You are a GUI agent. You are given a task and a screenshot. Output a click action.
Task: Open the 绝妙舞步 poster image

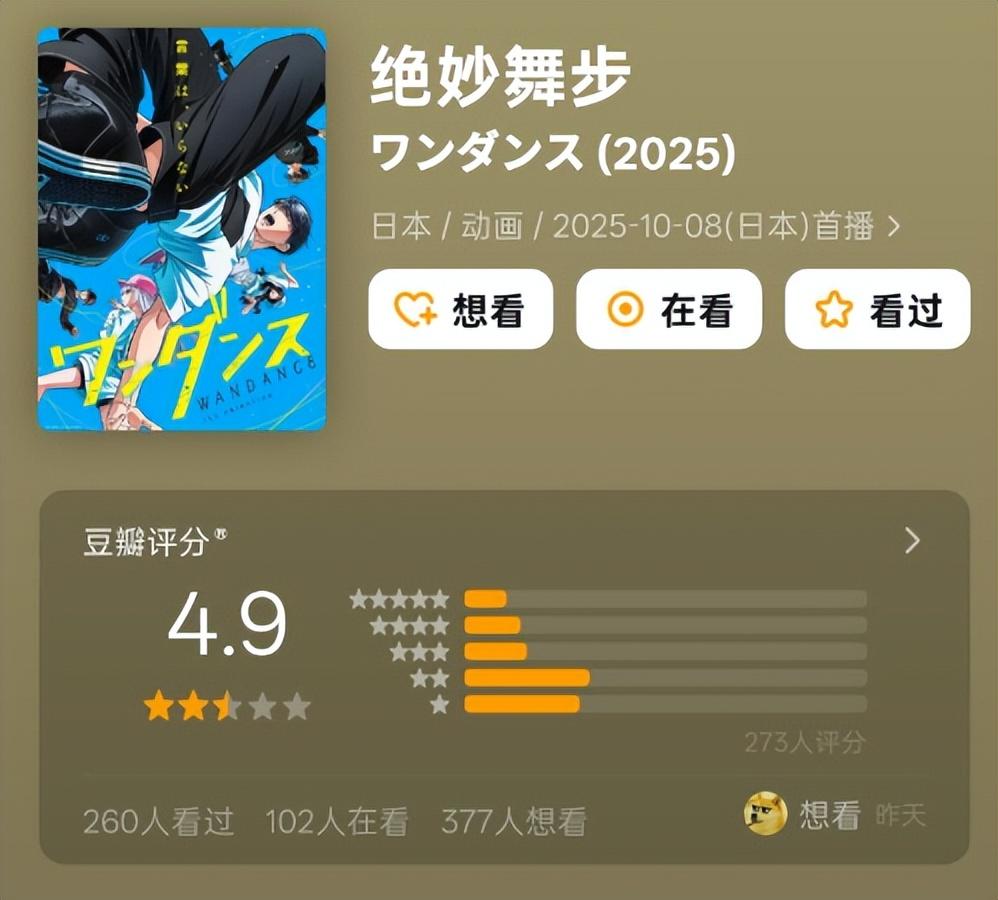pyautogui.click(x=182, y=229)
